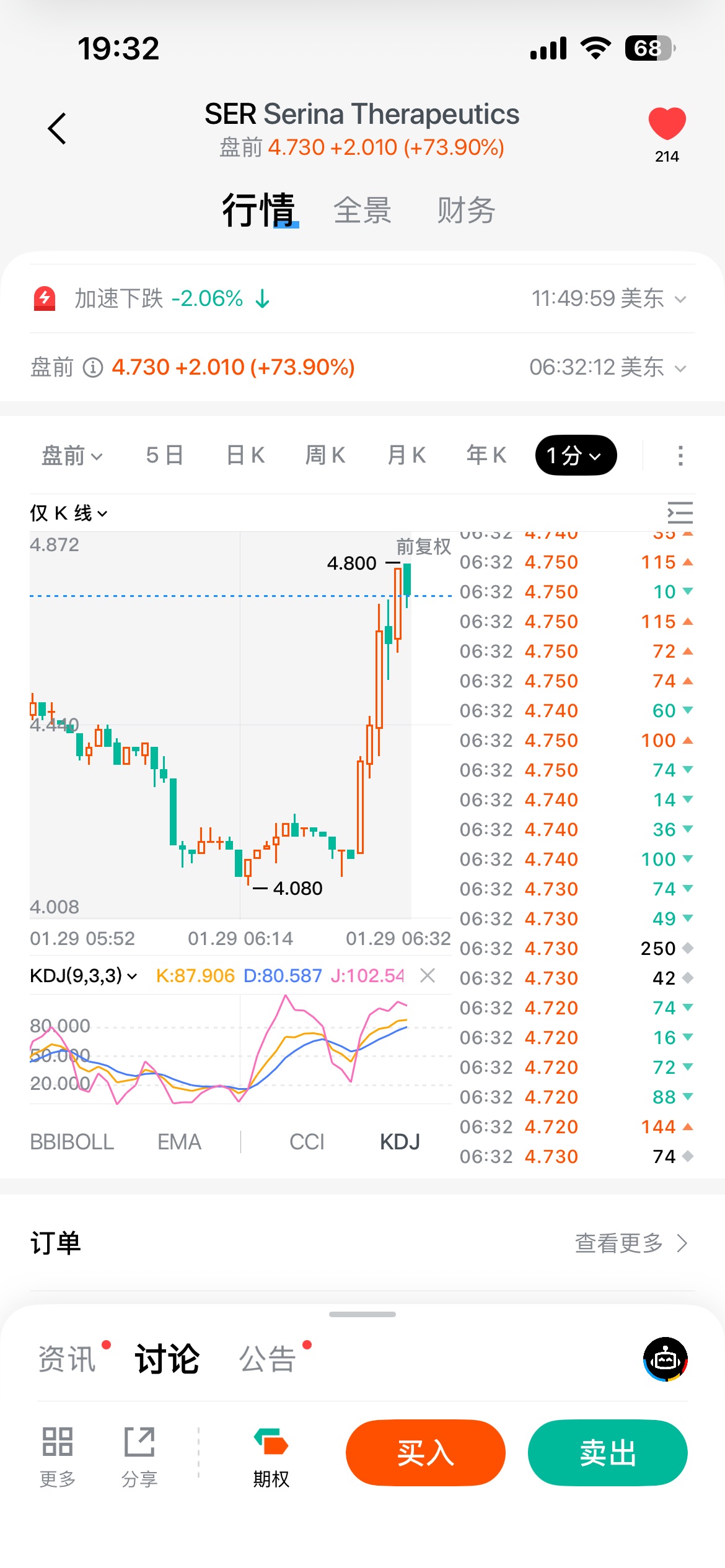Open the 仅K线 display dropdown
The image size is (725, 1568).
tap(69, 513)
